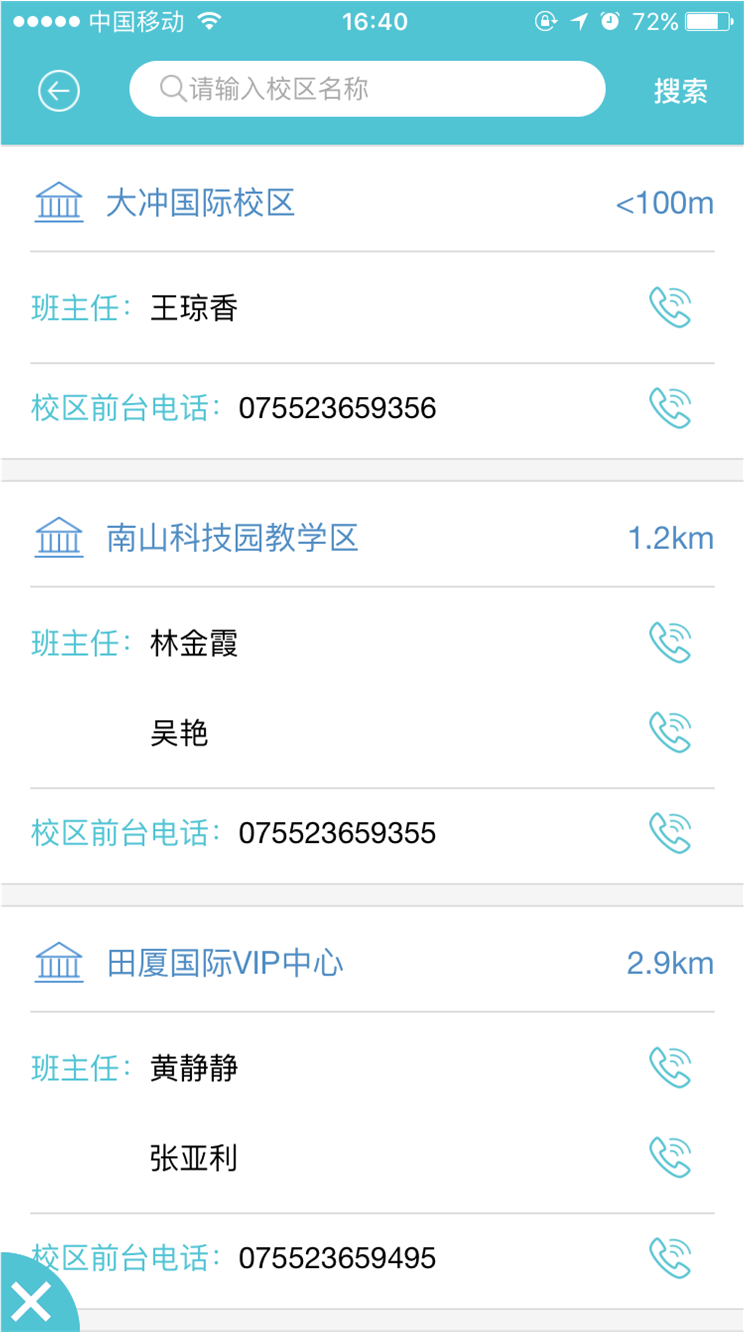Call head teacher 王琼香
Image resolution: width=745 pixels, height=1333 pixels.
click(x=670, y=308)
